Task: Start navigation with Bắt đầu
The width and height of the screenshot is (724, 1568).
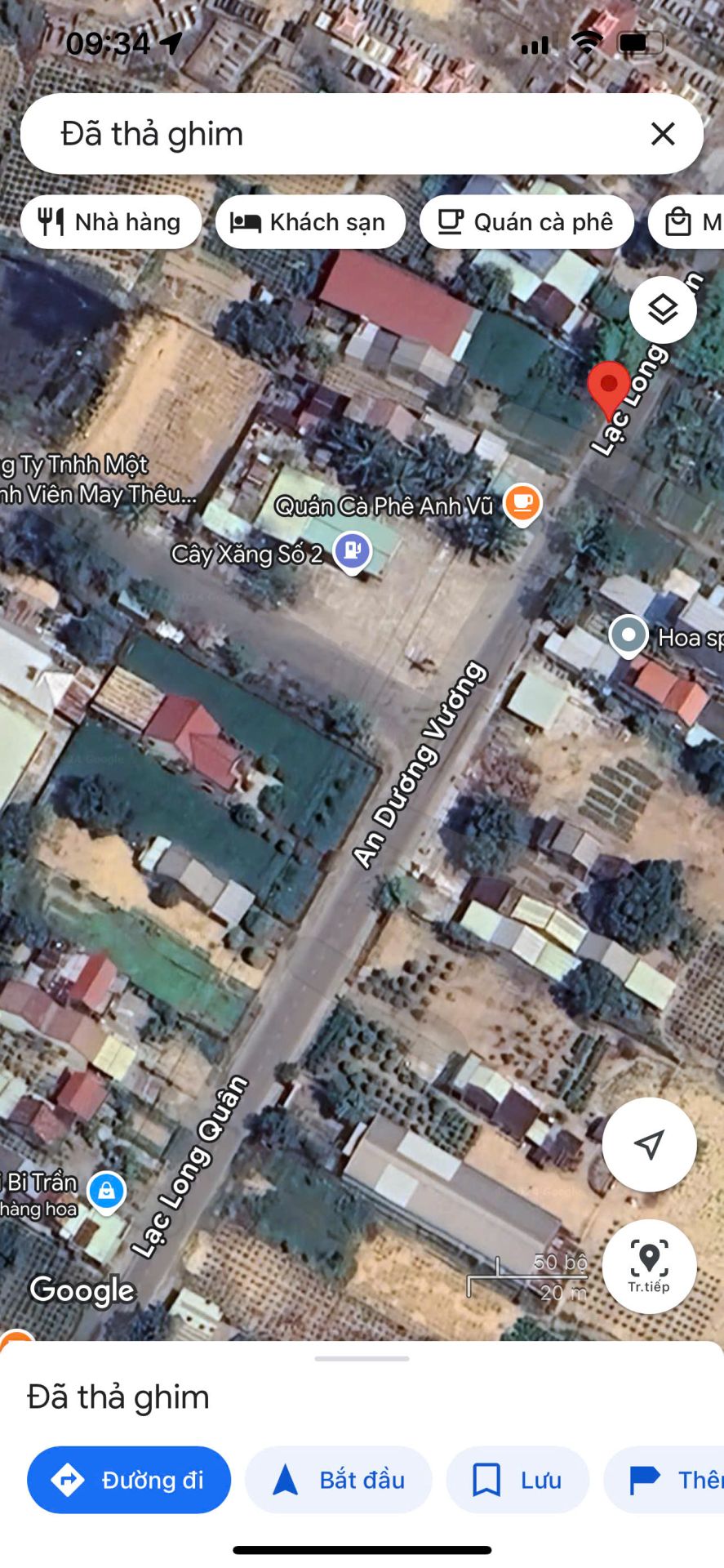Action: coord(339,1480)
